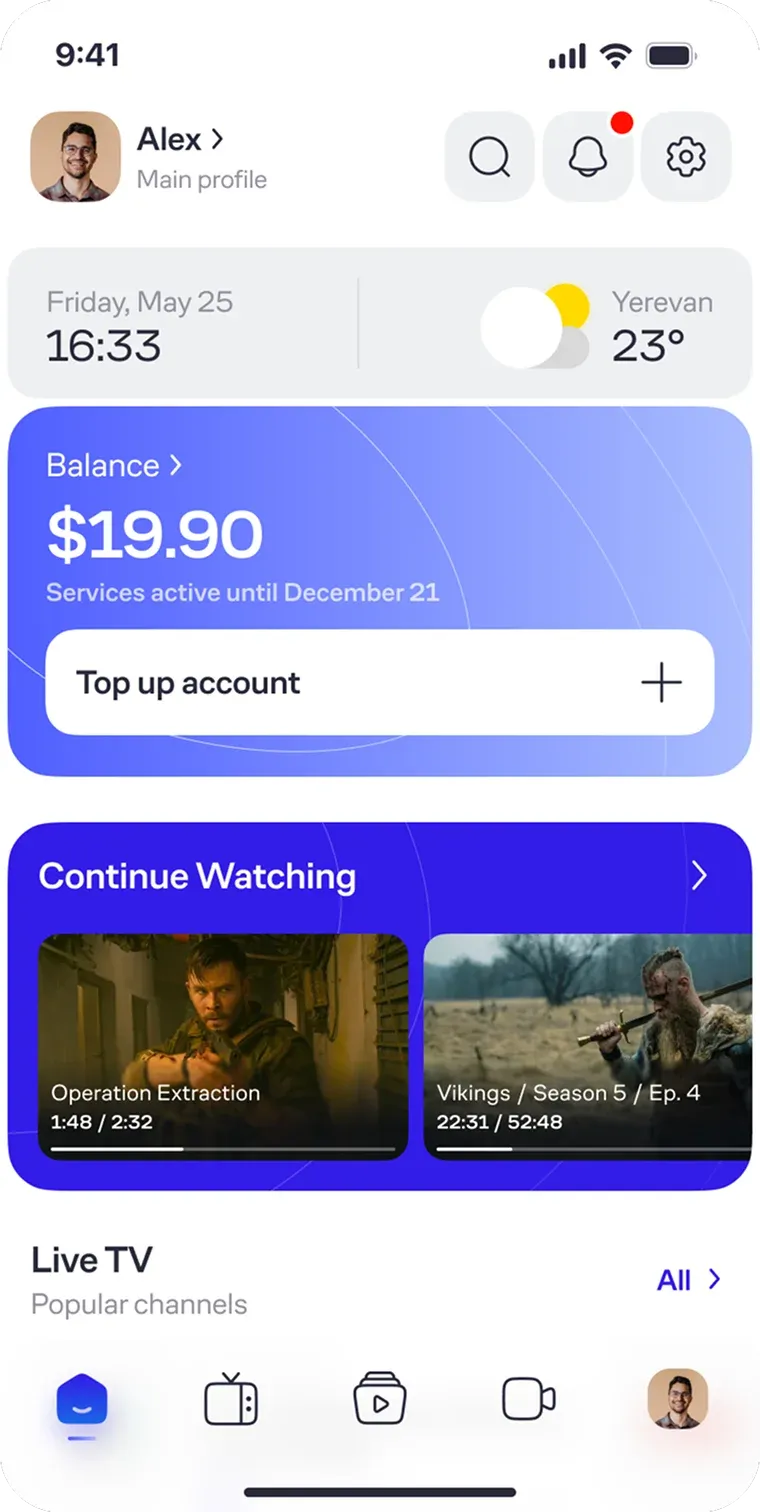This screenshot has width=760, height=1512.
Task: Switch to the TV tab
Action: (x=231, y=1399)
